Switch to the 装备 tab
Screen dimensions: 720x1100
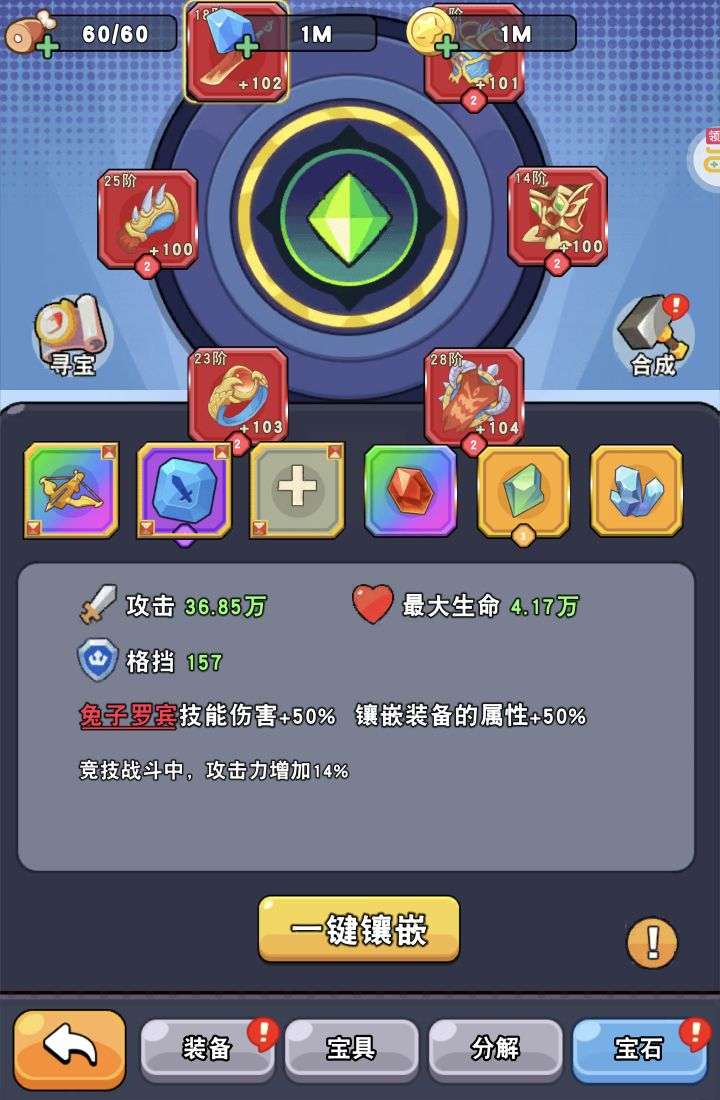pos(207,1049)
